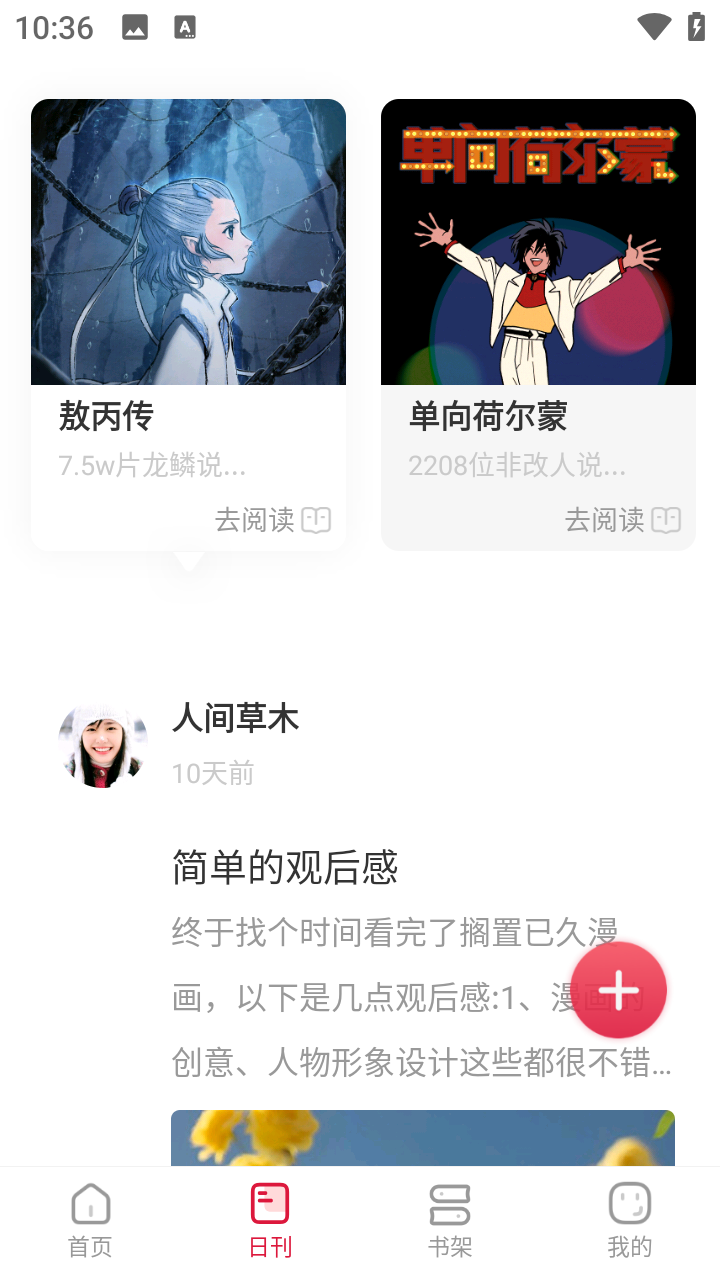Tap the Wi-Fi indicator in status bar
The height and width of the screenshot is (1280, 720).
(655, 27)
